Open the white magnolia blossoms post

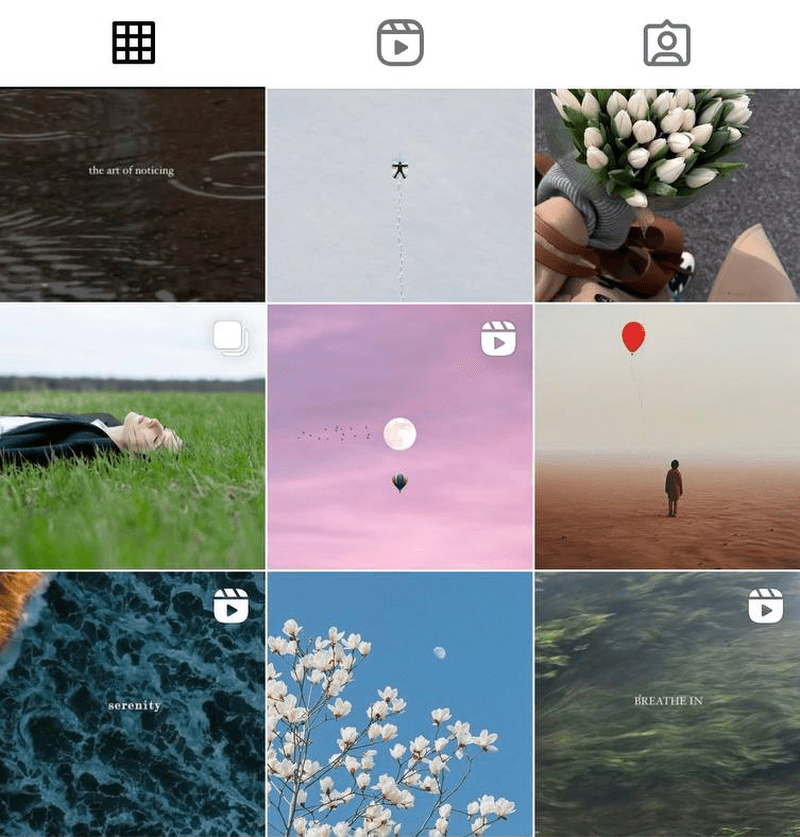click(400, 704)
